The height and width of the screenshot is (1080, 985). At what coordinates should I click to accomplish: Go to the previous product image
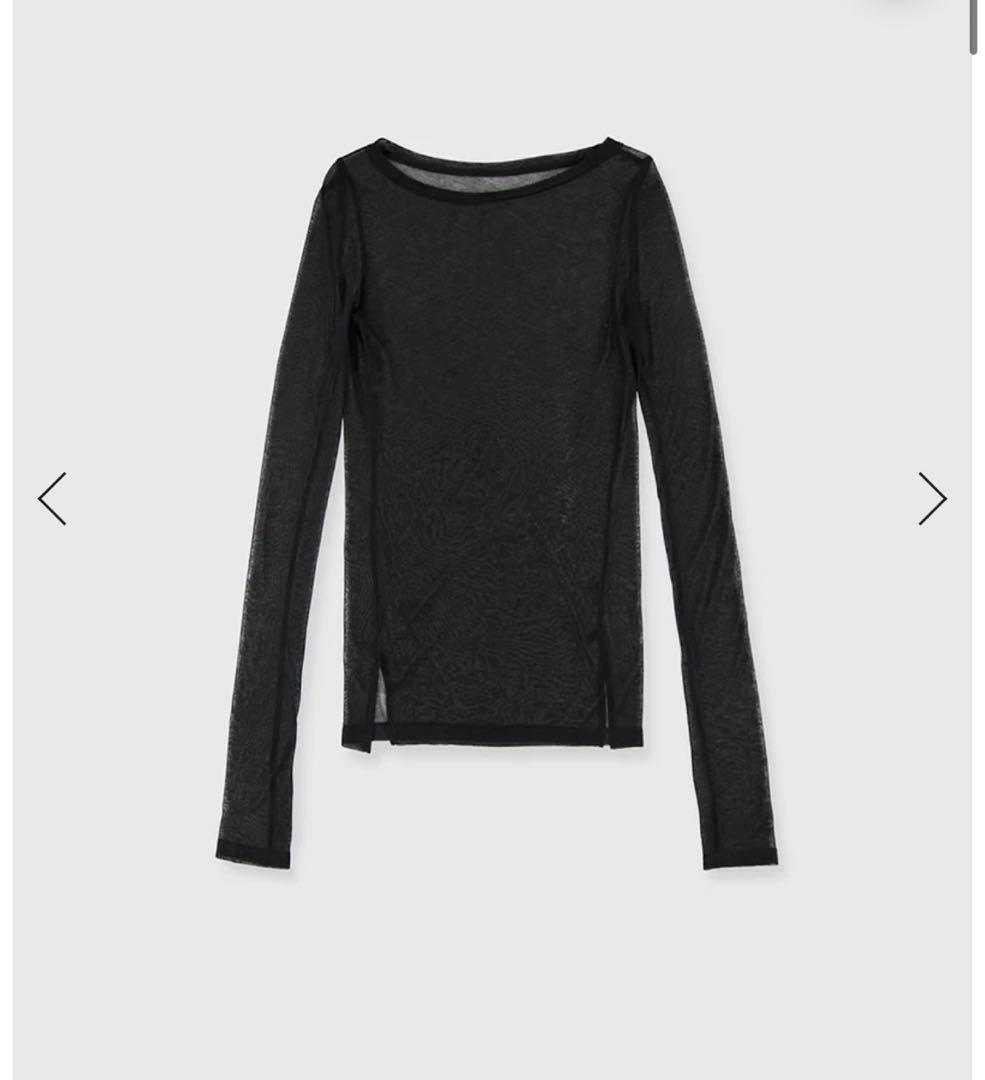point(52,499)
